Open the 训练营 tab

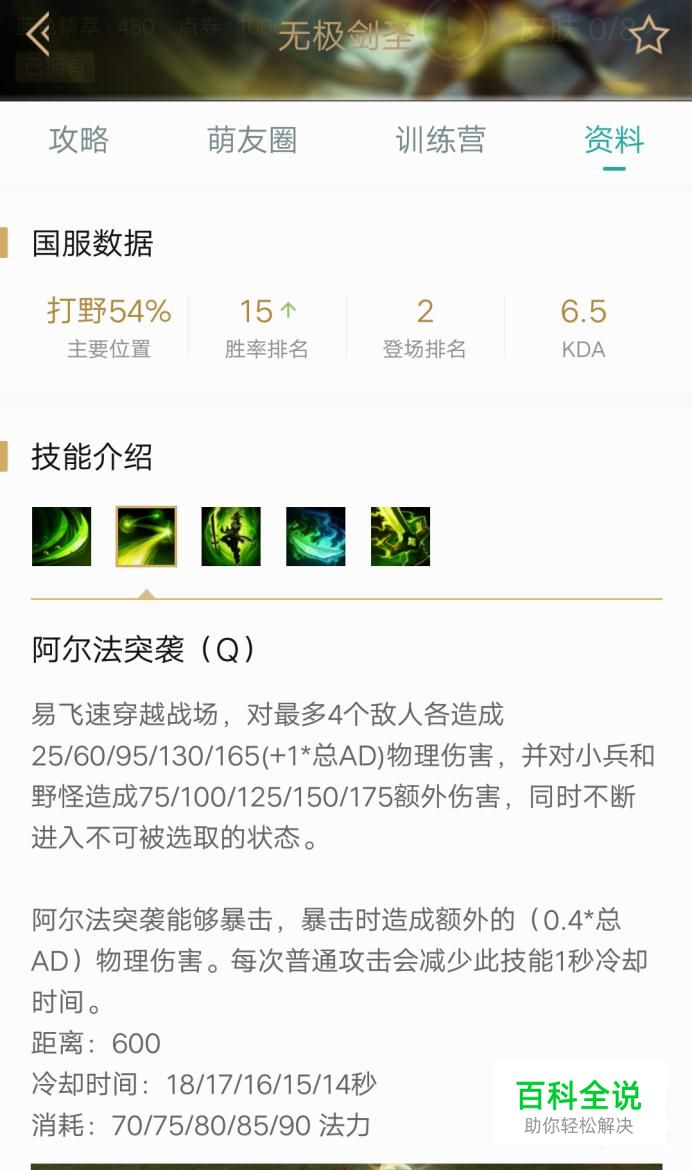pos(440,140)
